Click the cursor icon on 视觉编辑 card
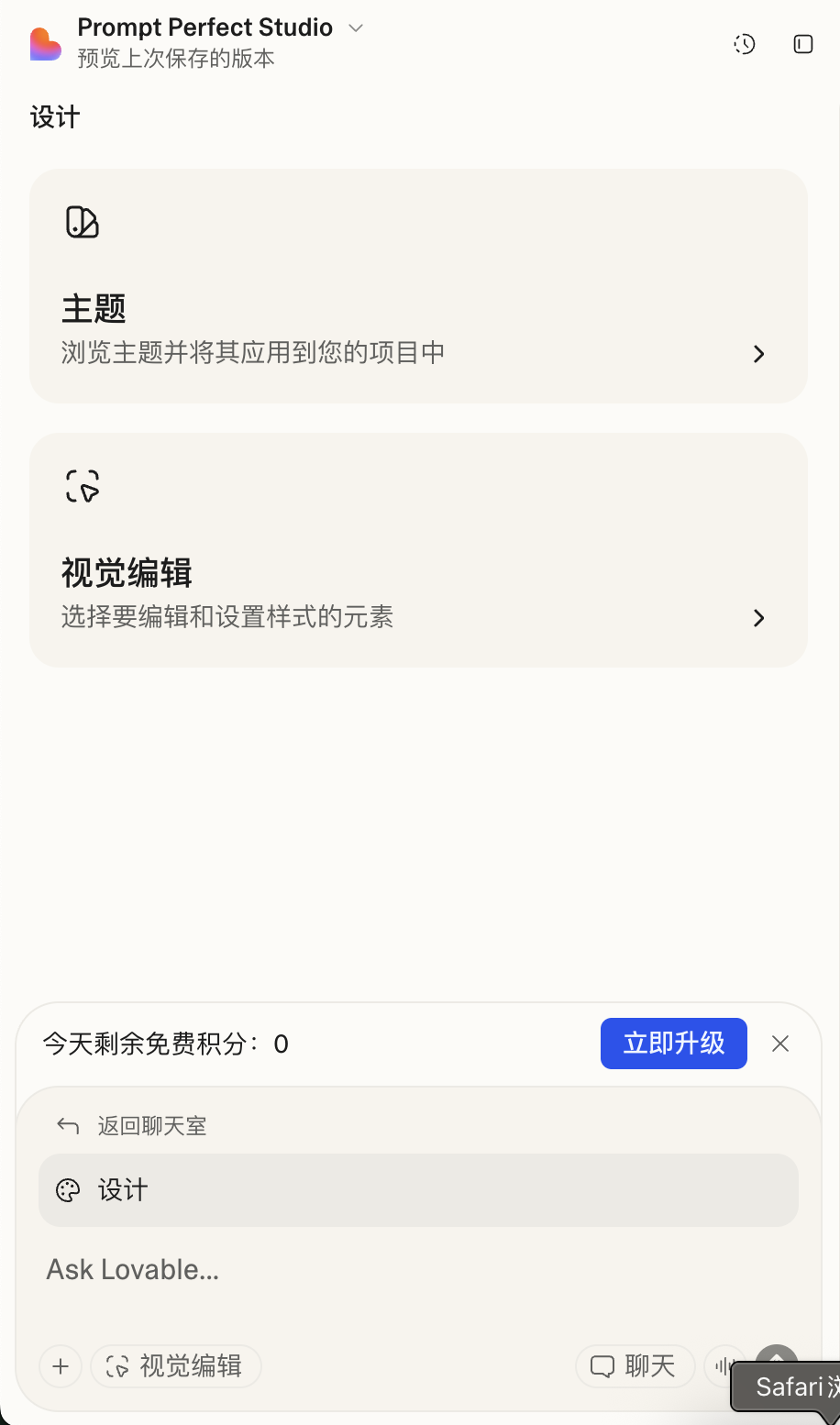 click(x=81, y=486)
